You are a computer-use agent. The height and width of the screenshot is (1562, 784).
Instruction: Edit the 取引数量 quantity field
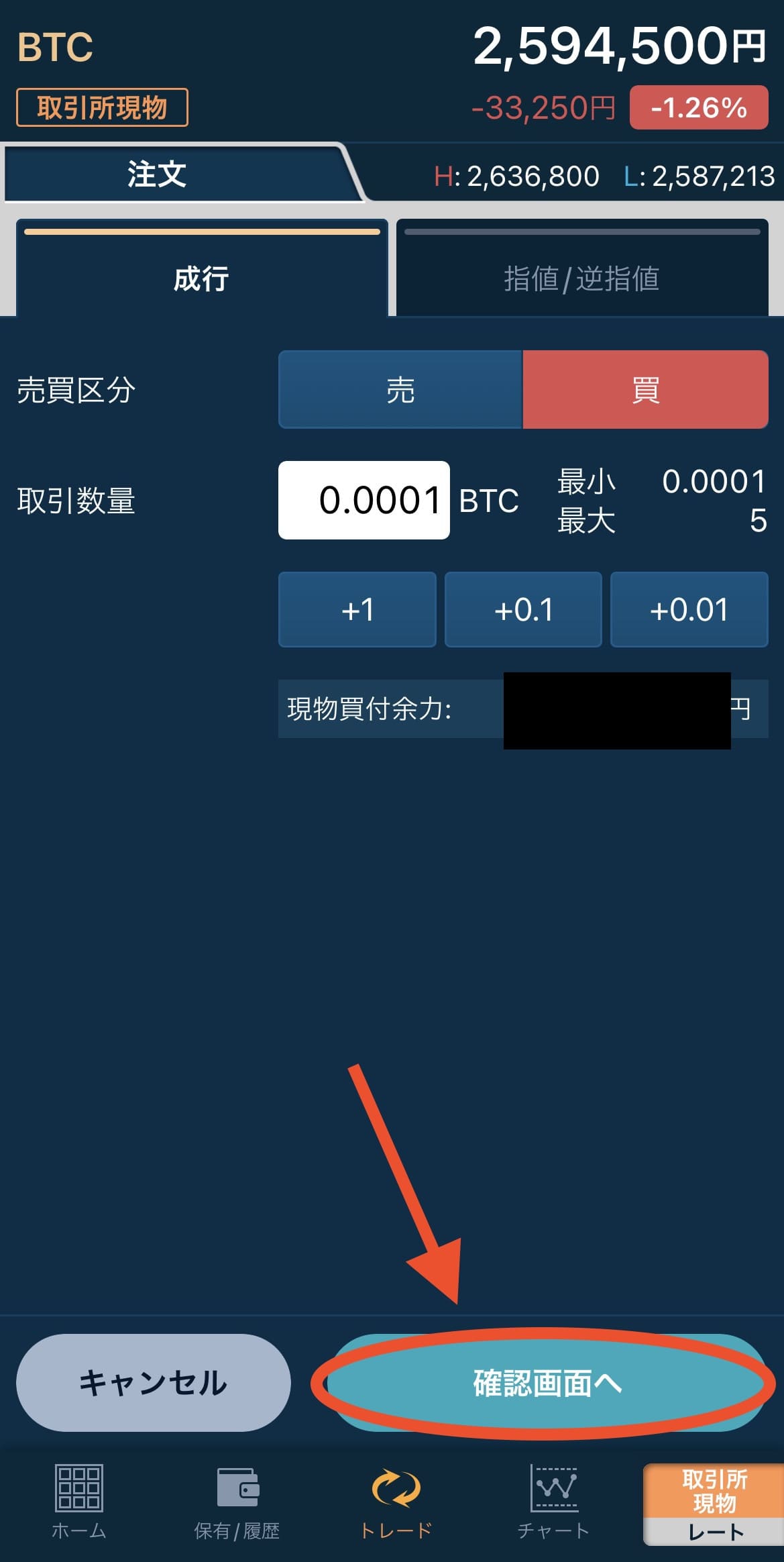(364, 500)
